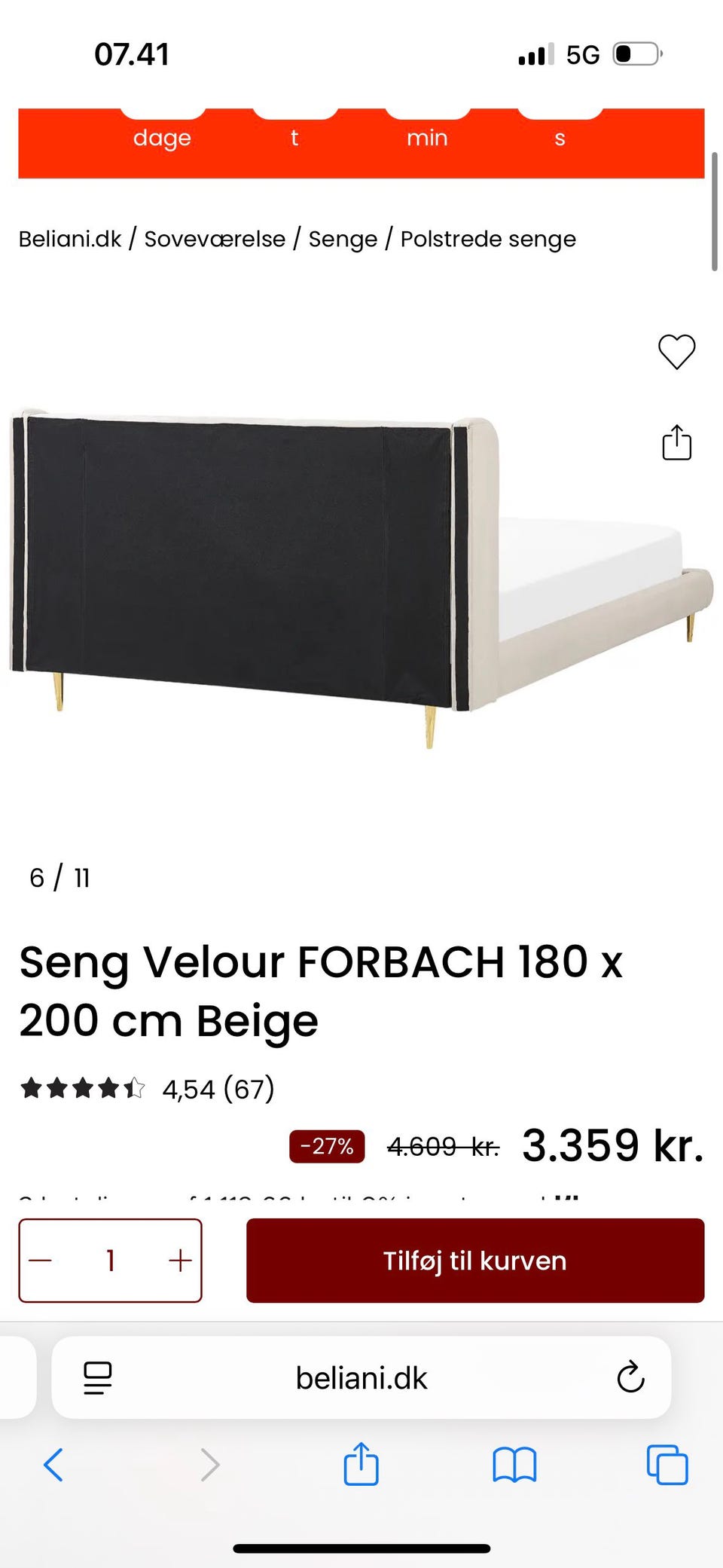The width and height of the screenshot is (723, 1568).
Task: Tap the half-filled fifth rating star
Action: (136, 1088)
